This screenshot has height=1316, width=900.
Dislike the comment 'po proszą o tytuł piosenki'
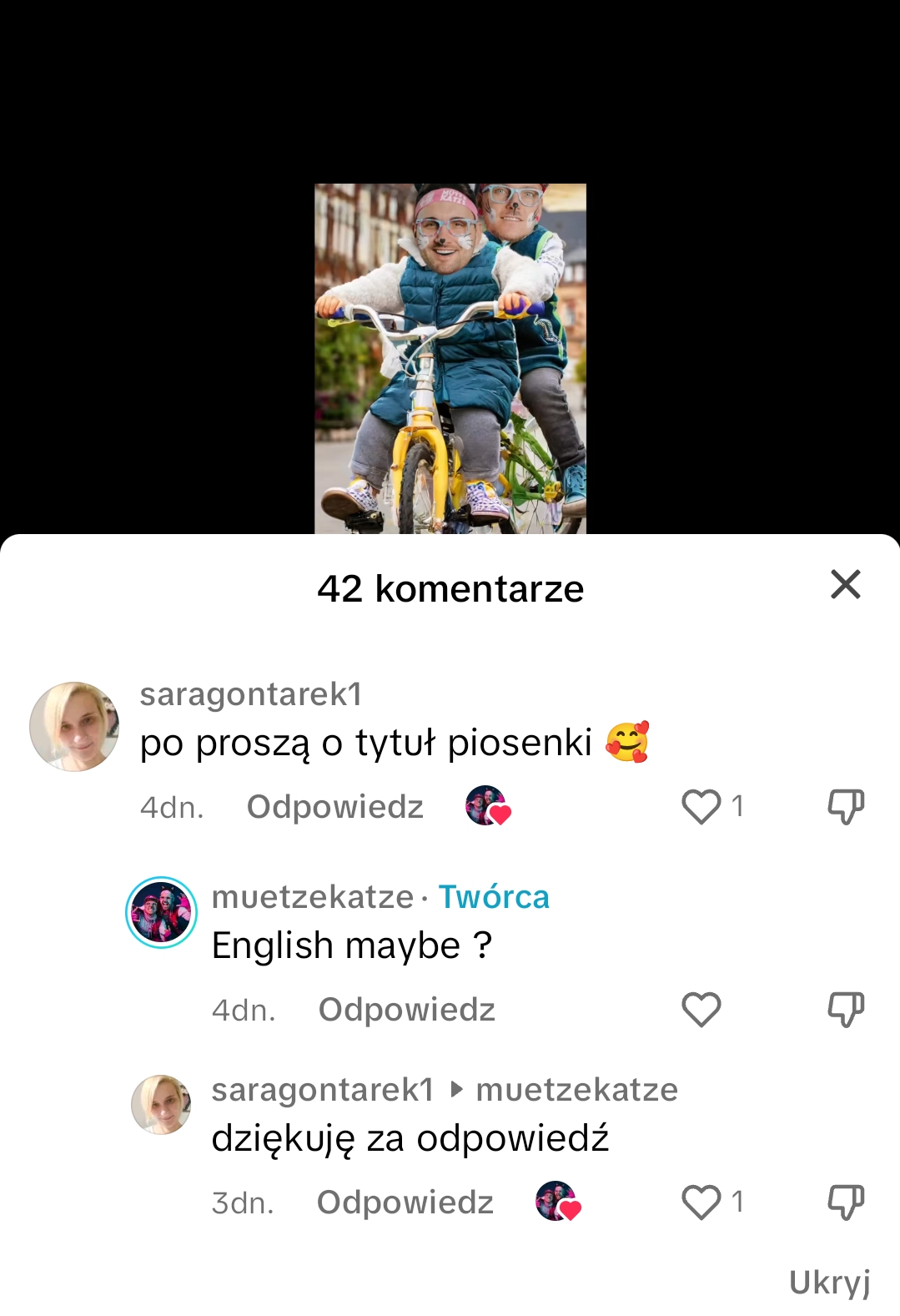[x=845, y=807]
